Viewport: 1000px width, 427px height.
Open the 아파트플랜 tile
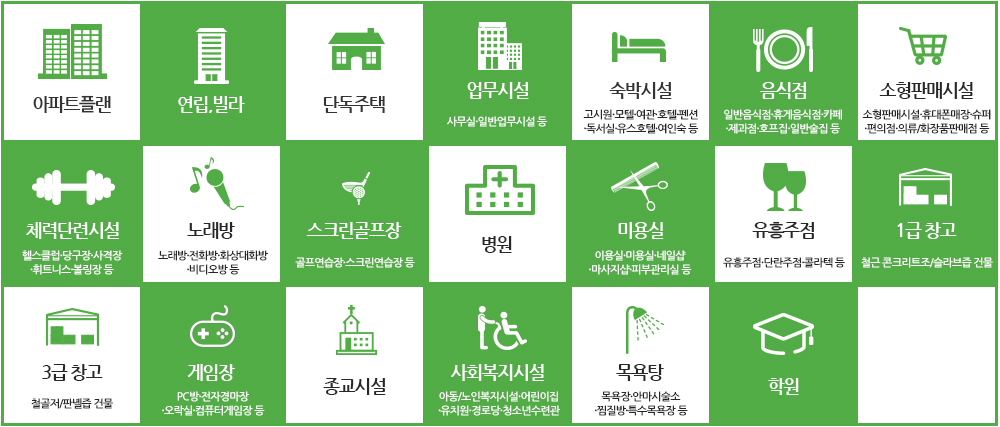pos(71,72)
